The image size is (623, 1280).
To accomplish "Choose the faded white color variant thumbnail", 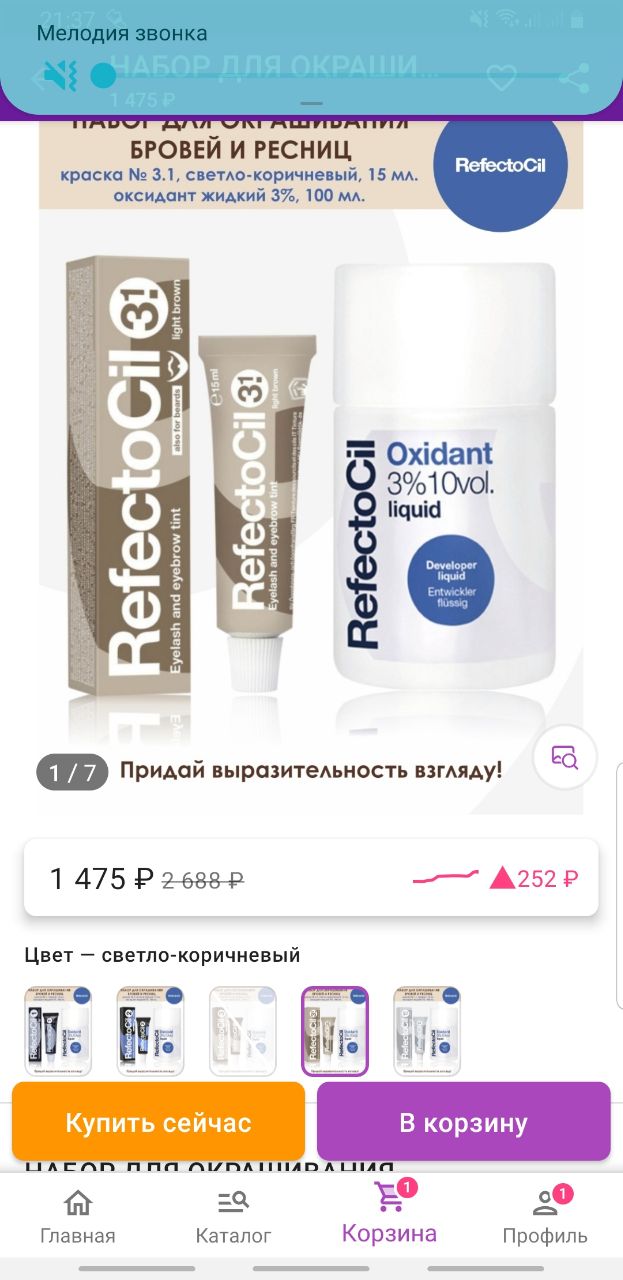I will pyautogui.click(x=242, y=1031).
